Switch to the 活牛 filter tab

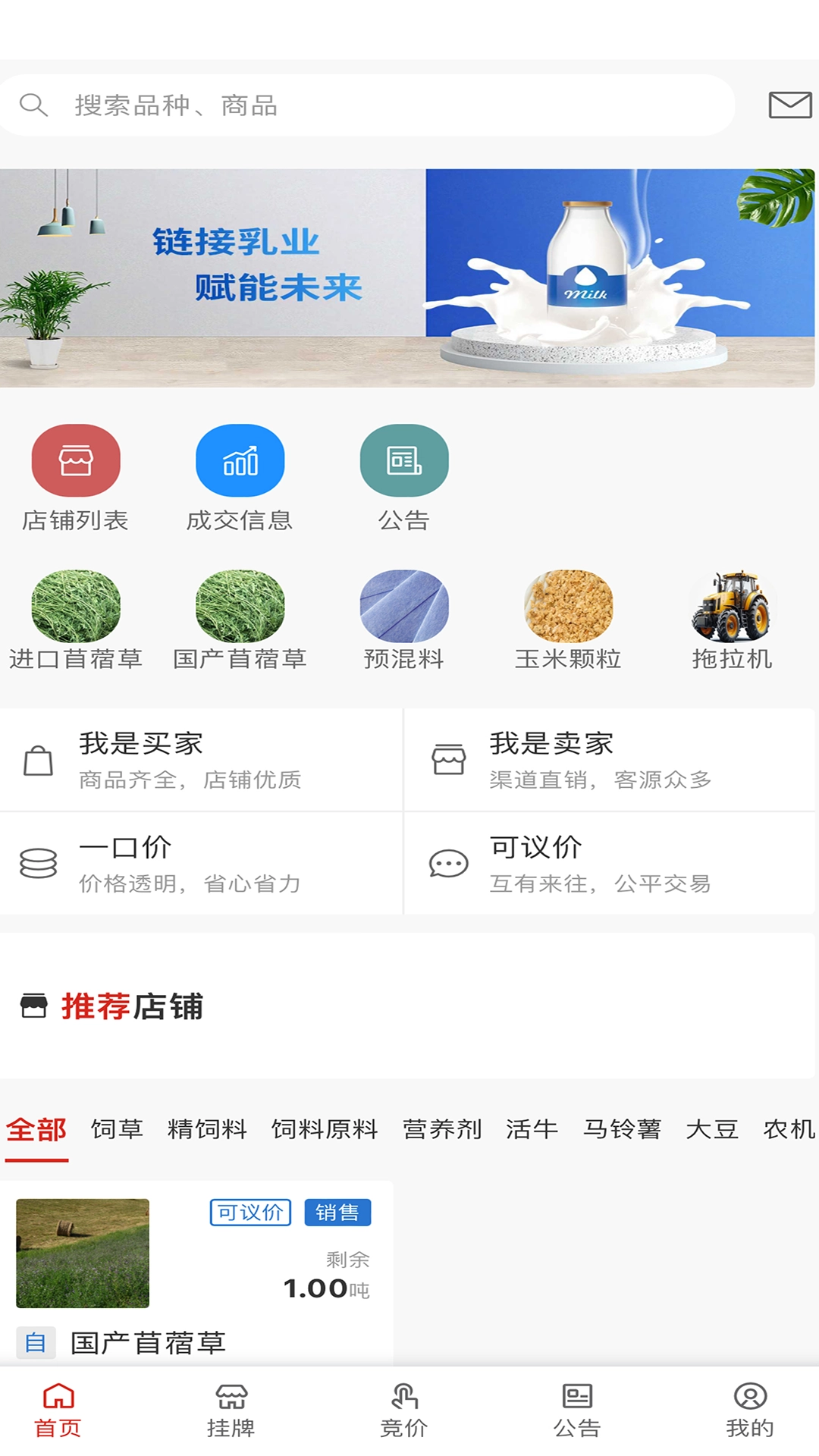532,1129
